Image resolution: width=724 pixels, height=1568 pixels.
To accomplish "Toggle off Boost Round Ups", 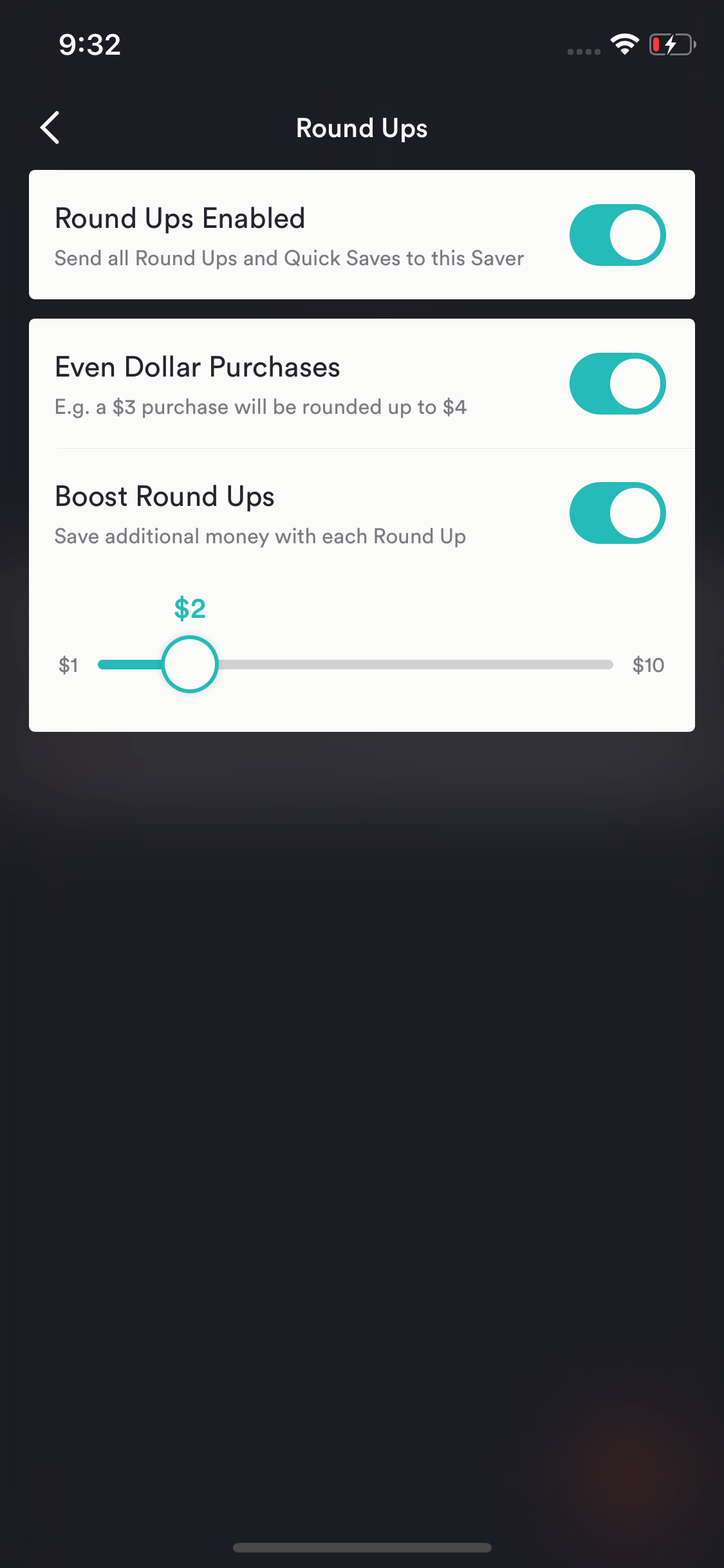I will [x=617, y=513].
